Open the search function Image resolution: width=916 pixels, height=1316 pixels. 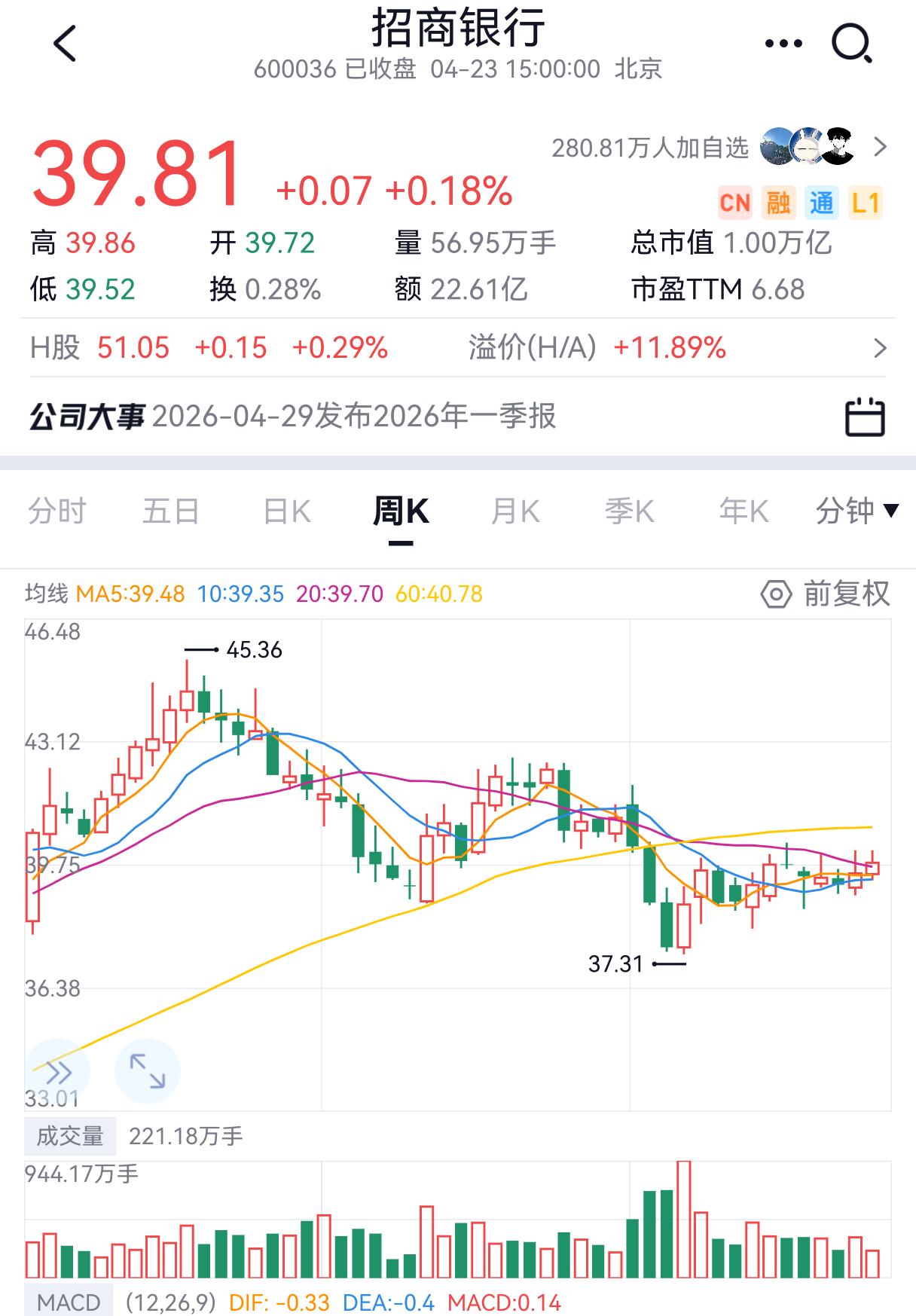[x=852, y=41]
